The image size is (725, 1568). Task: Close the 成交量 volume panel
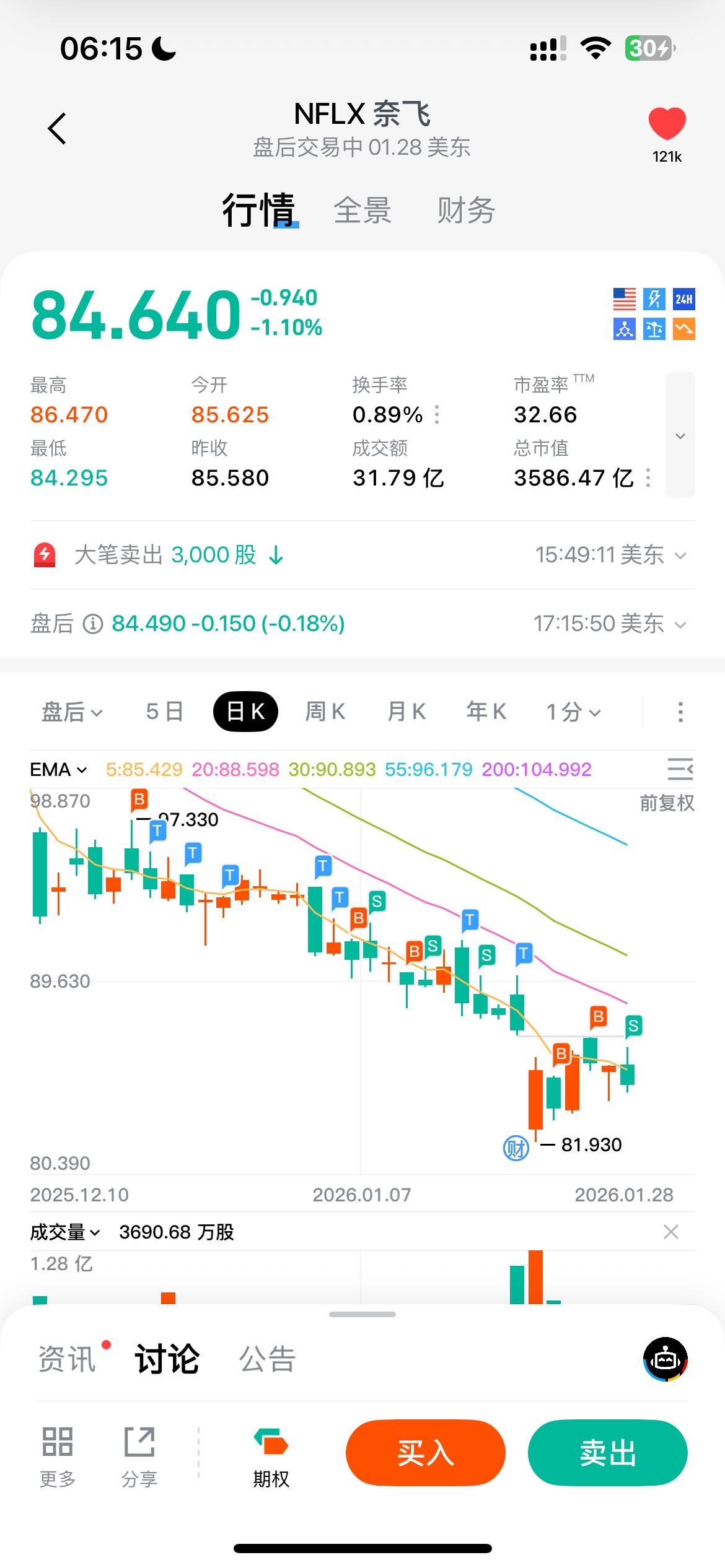tap(670, 1232)
